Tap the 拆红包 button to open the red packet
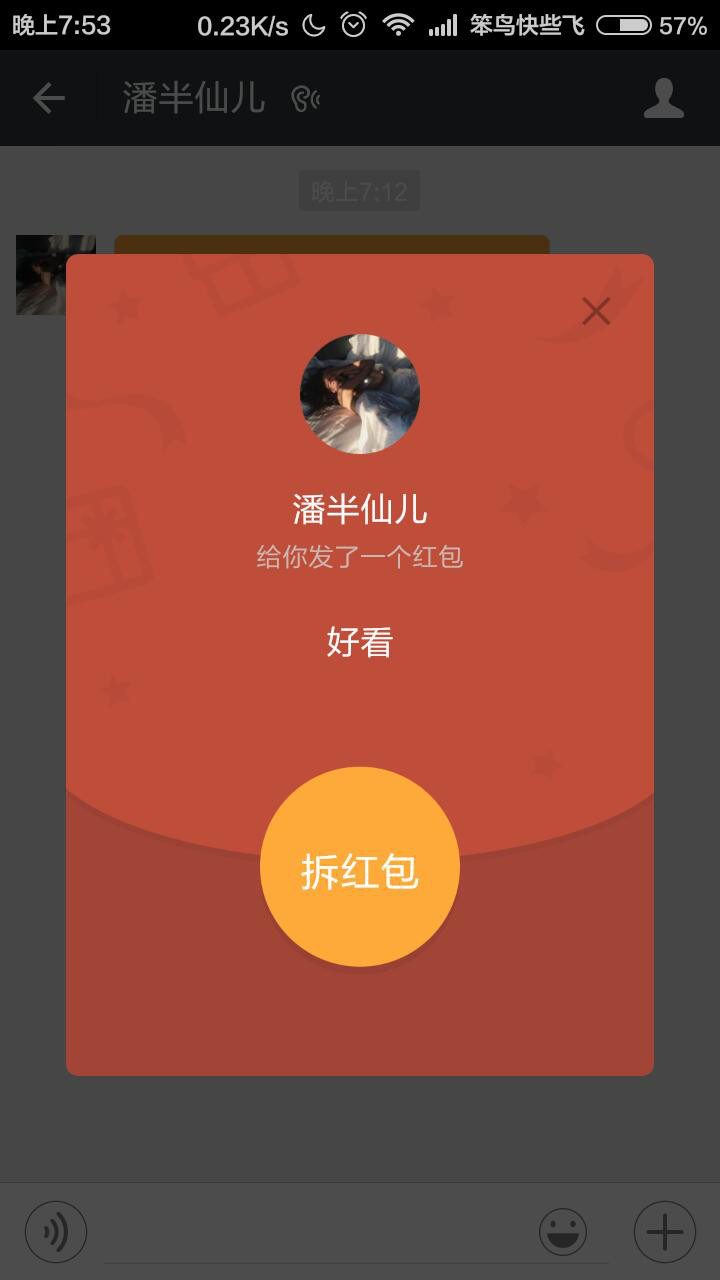This screenshot has width=720, height=1280. tap(360, 868)
